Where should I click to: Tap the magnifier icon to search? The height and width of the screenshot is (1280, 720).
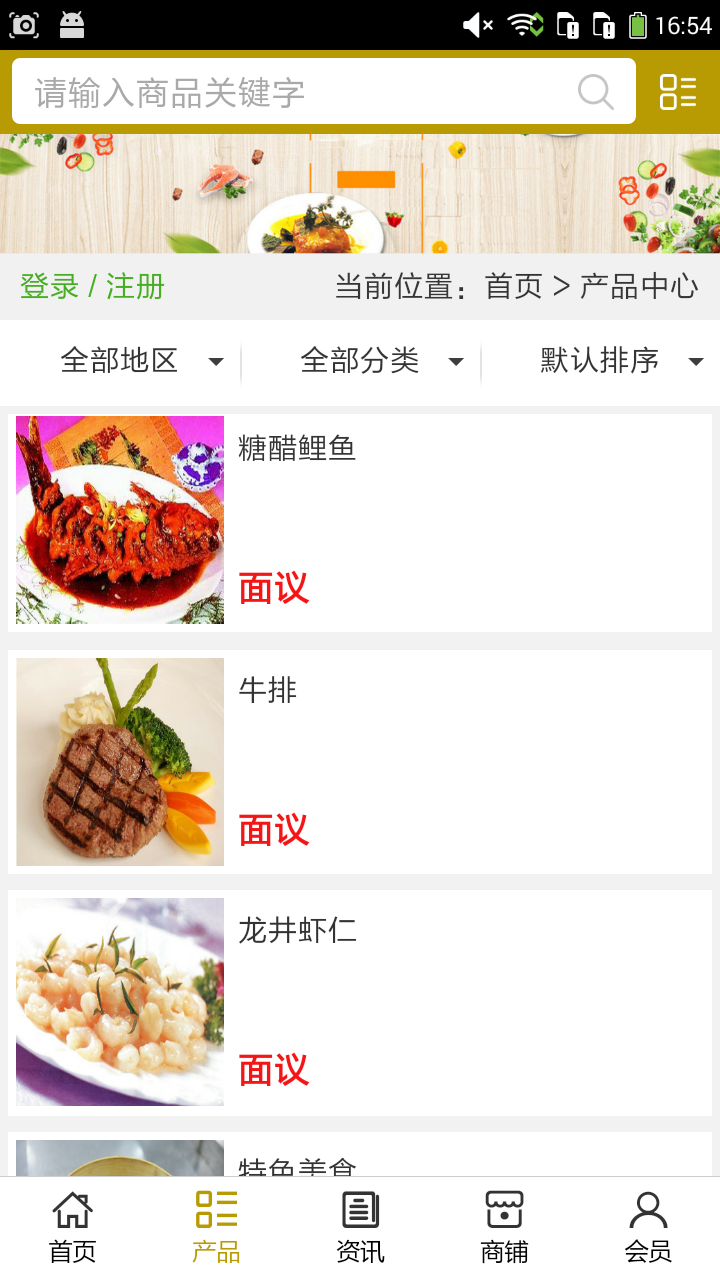[x=595, y=91]
